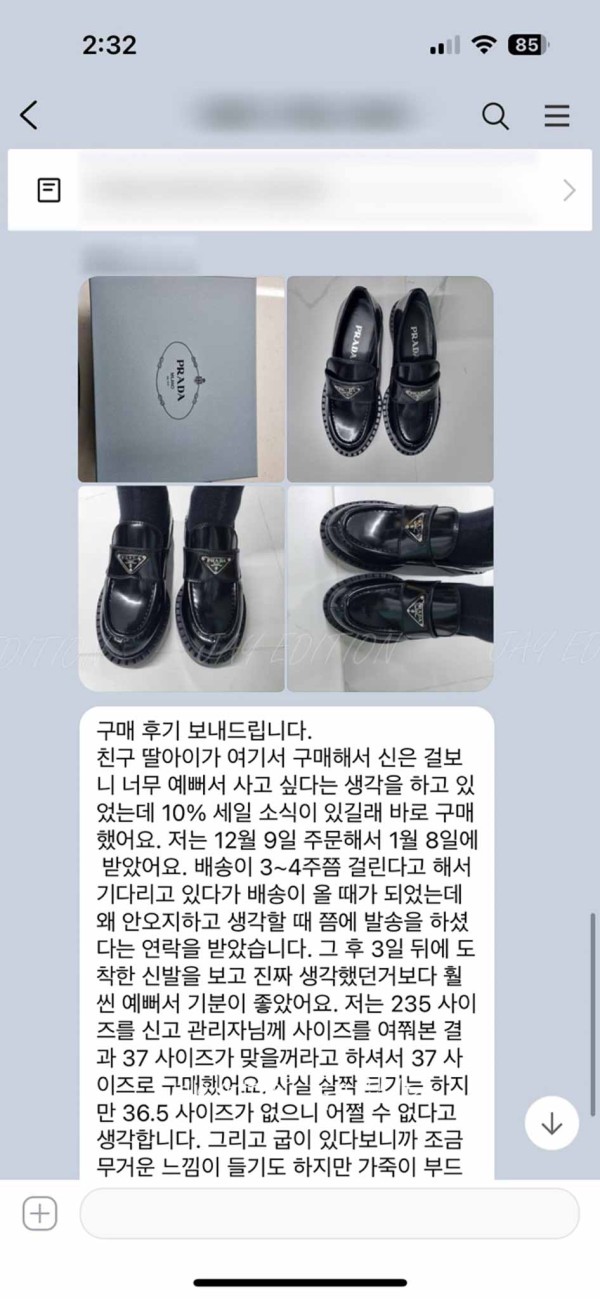The height and width of the screenshot is (1299, 600).
Task: Open the attachment plus menu
Action: (40, 1214)
